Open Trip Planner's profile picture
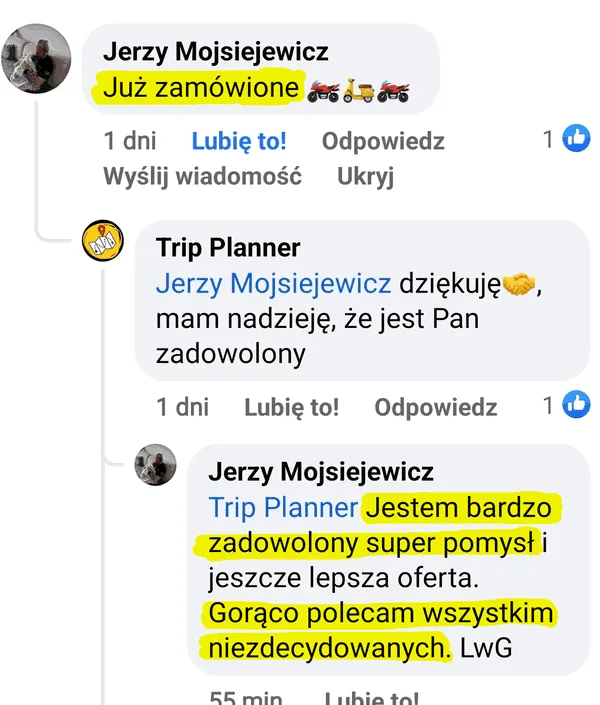 click(x=102, y=241)
